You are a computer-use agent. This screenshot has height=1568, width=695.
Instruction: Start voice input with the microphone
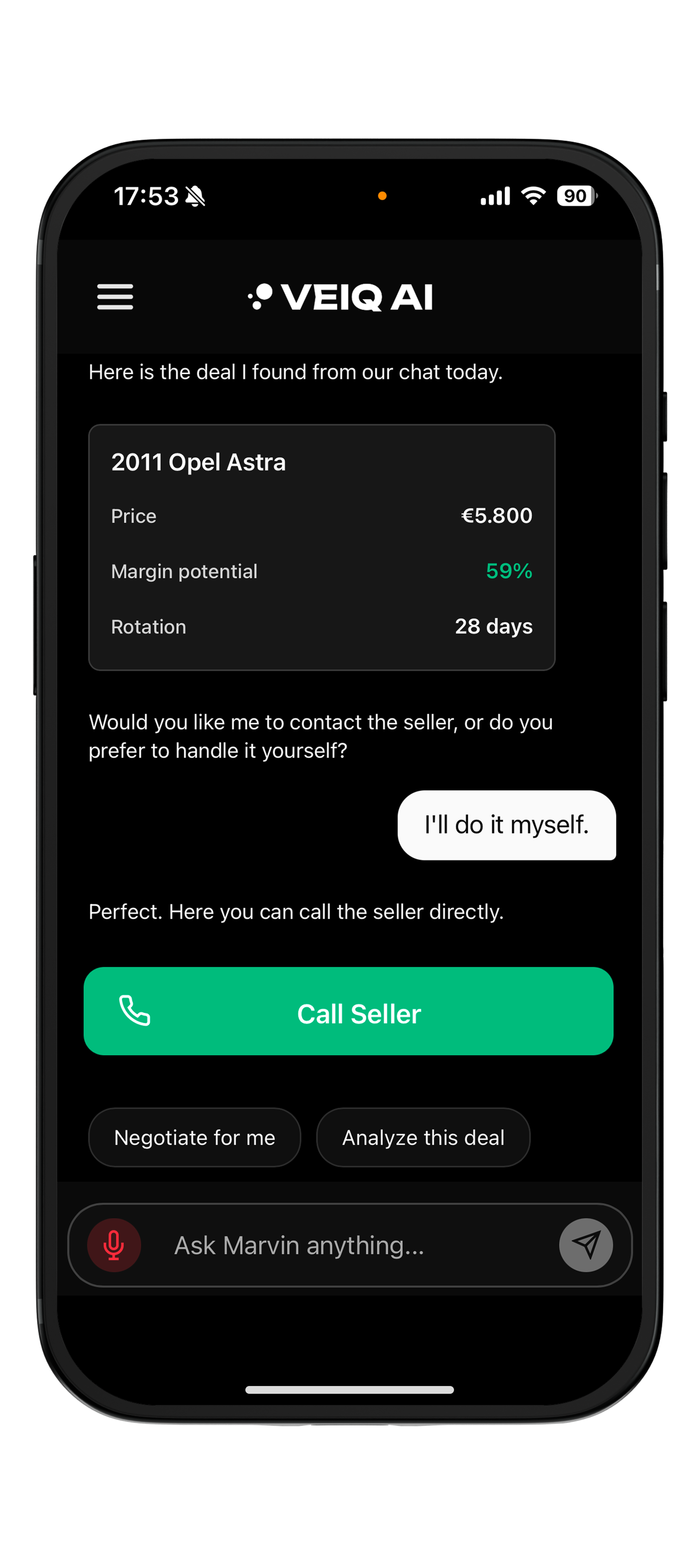coord(114,1245)
